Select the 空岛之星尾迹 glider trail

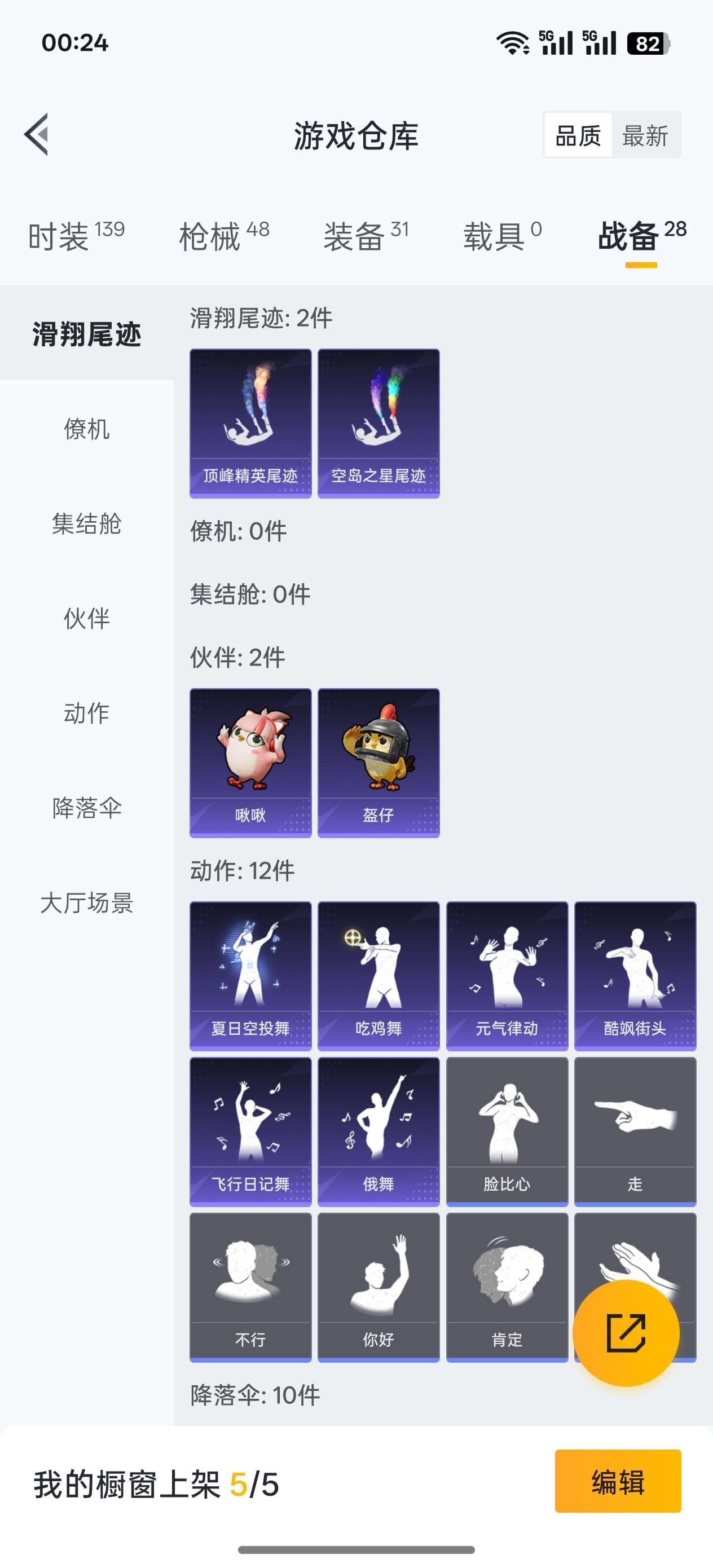(377, 424)
